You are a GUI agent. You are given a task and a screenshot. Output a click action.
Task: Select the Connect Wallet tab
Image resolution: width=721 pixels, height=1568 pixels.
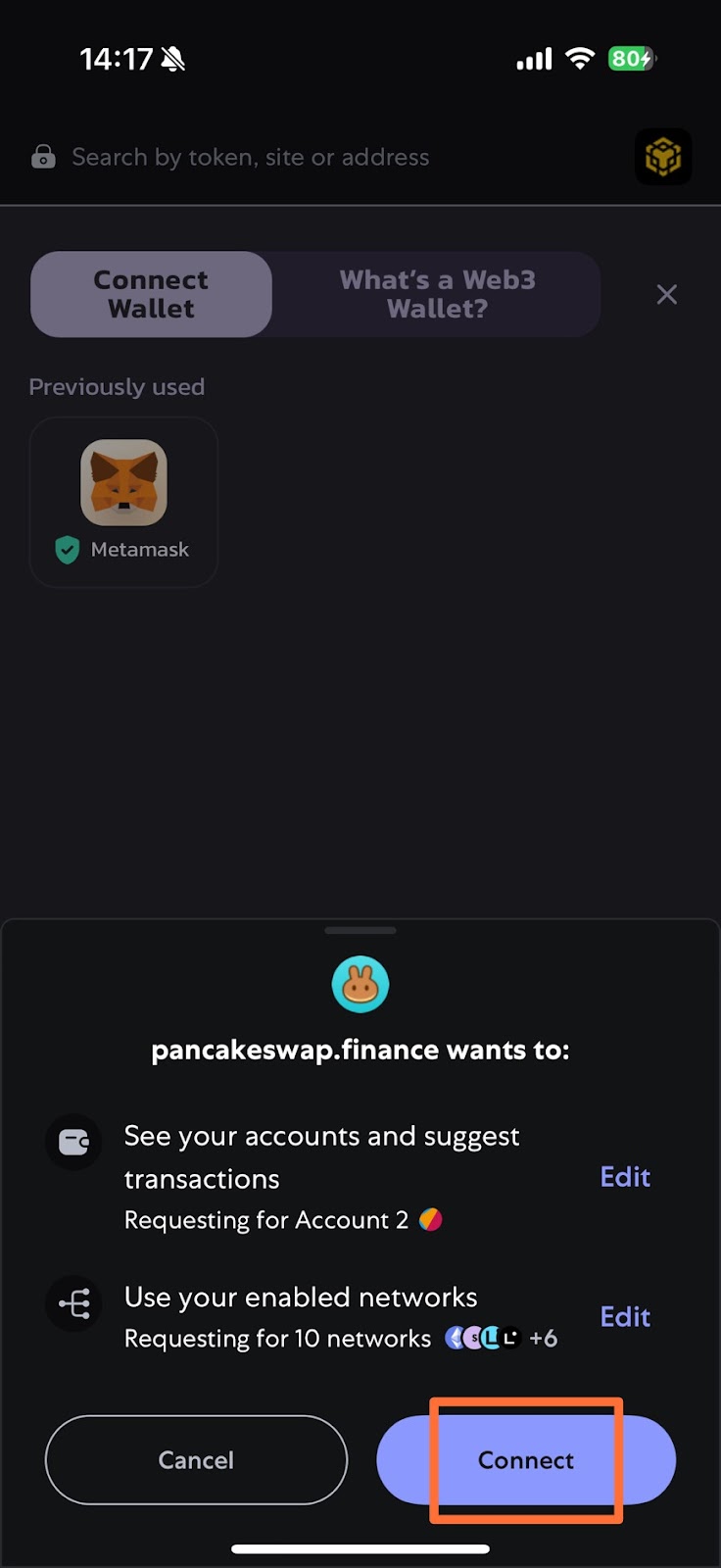pyautogui.click(x=151, y=294)
